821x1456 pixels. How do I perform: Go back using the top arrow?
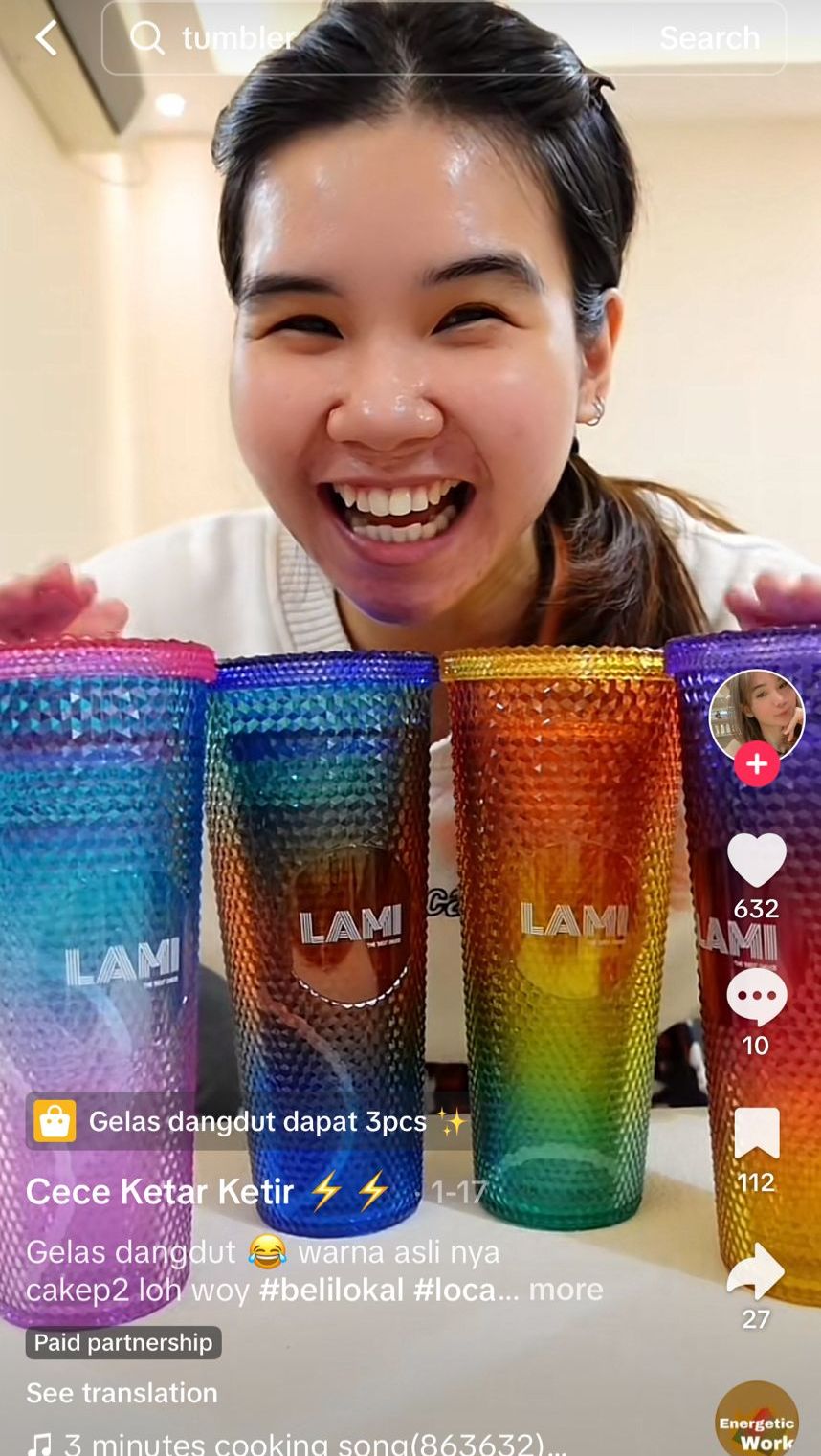pyautogui.click(x=46, y=38)
